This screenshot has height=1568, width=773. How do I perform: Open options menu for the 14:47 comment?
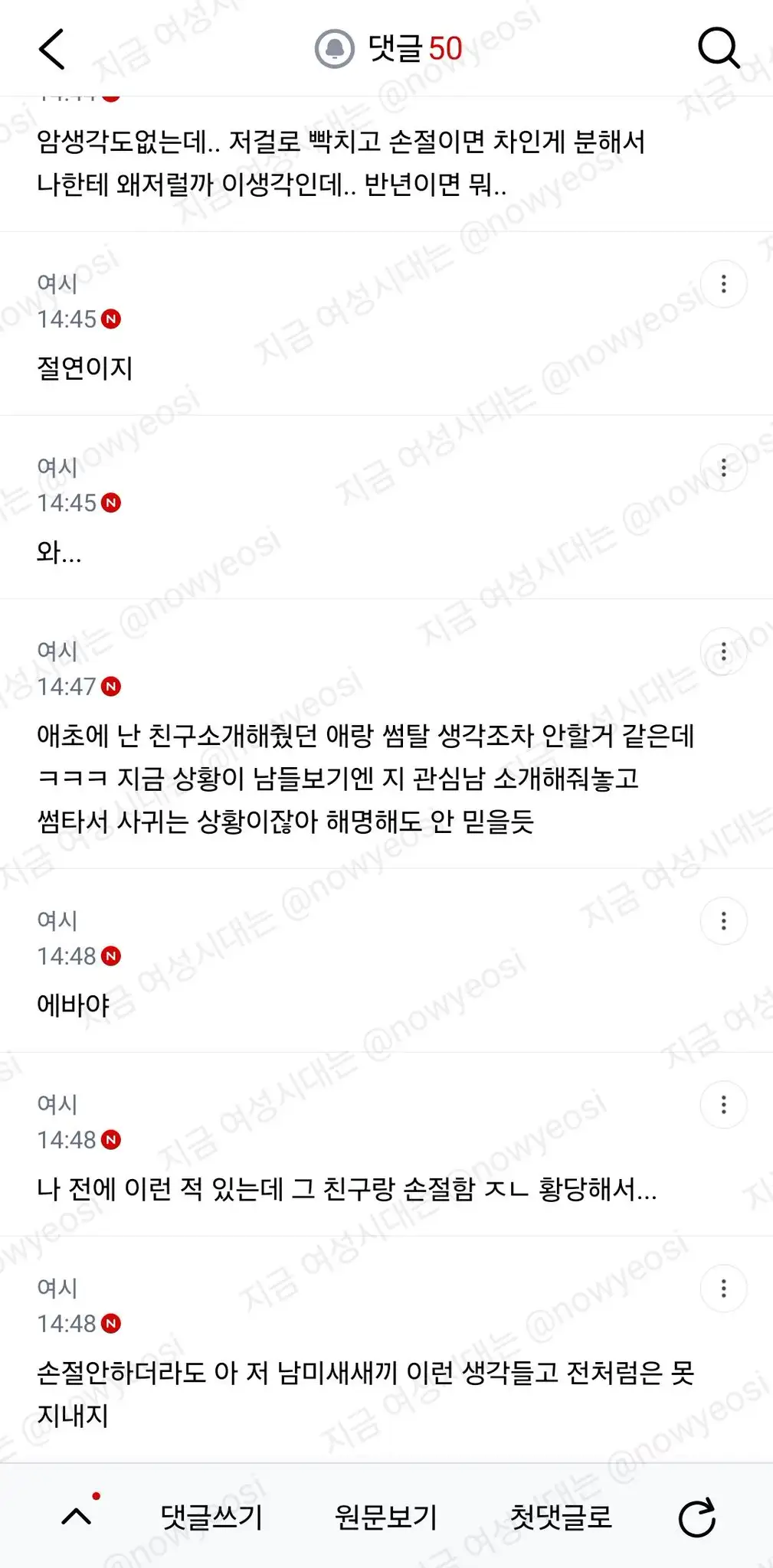pyautogui.click(x=723, y=652)
